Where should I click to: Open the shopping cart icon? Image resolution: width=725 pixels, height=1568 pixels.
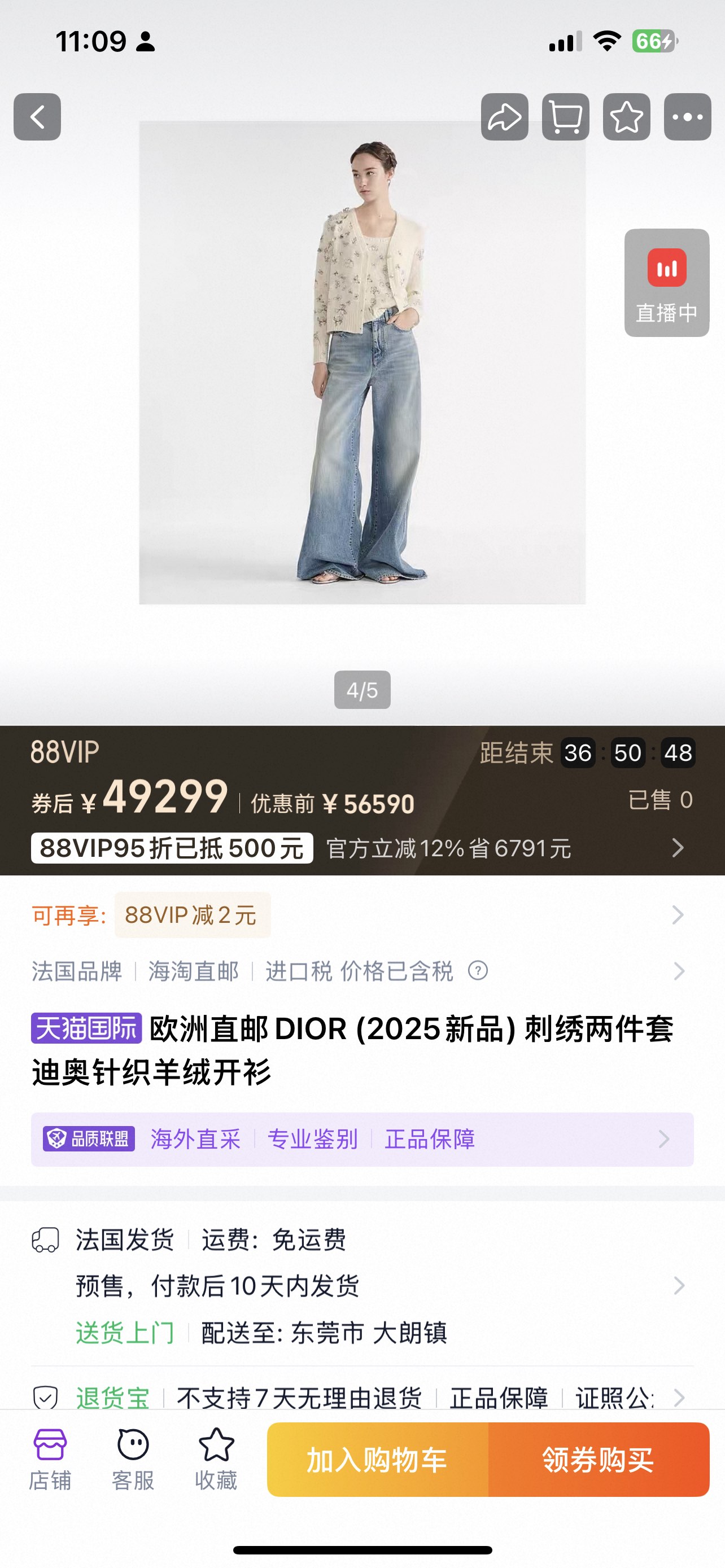click(x=566, y=117)
